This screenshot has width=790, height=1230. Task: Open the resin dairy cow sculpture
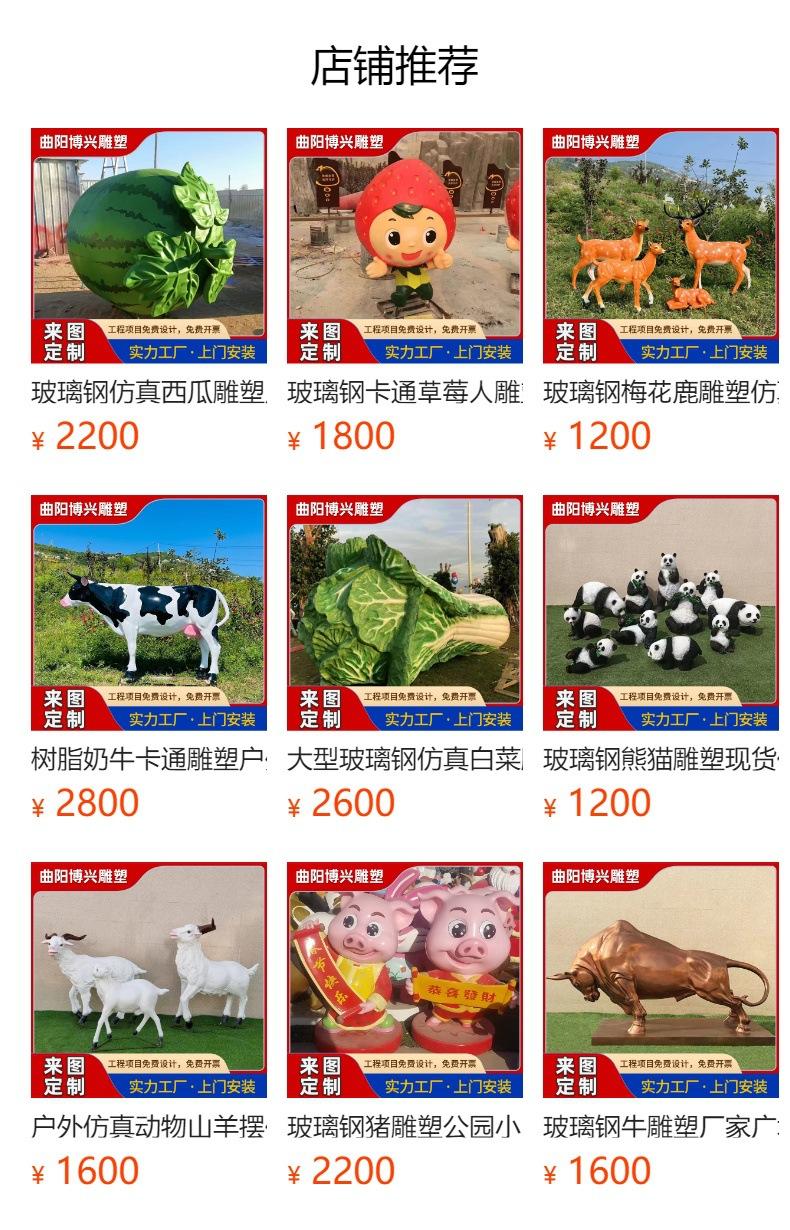coord(149,613)
